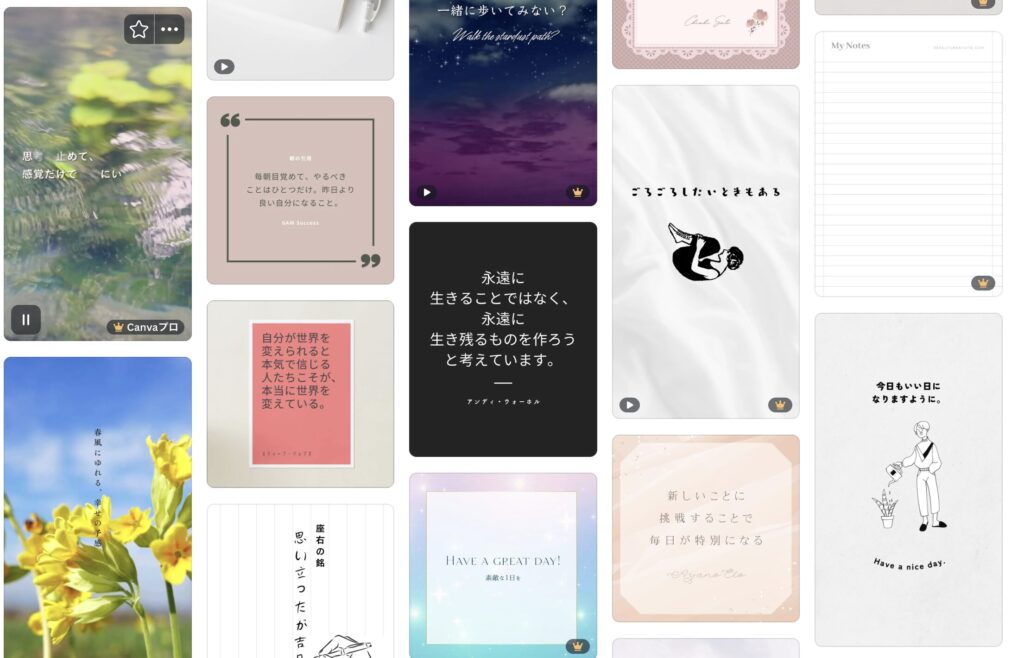Open the starry night sky video template
The height and width of the screenshot is (658, 1024).
(x=502, y=100)
